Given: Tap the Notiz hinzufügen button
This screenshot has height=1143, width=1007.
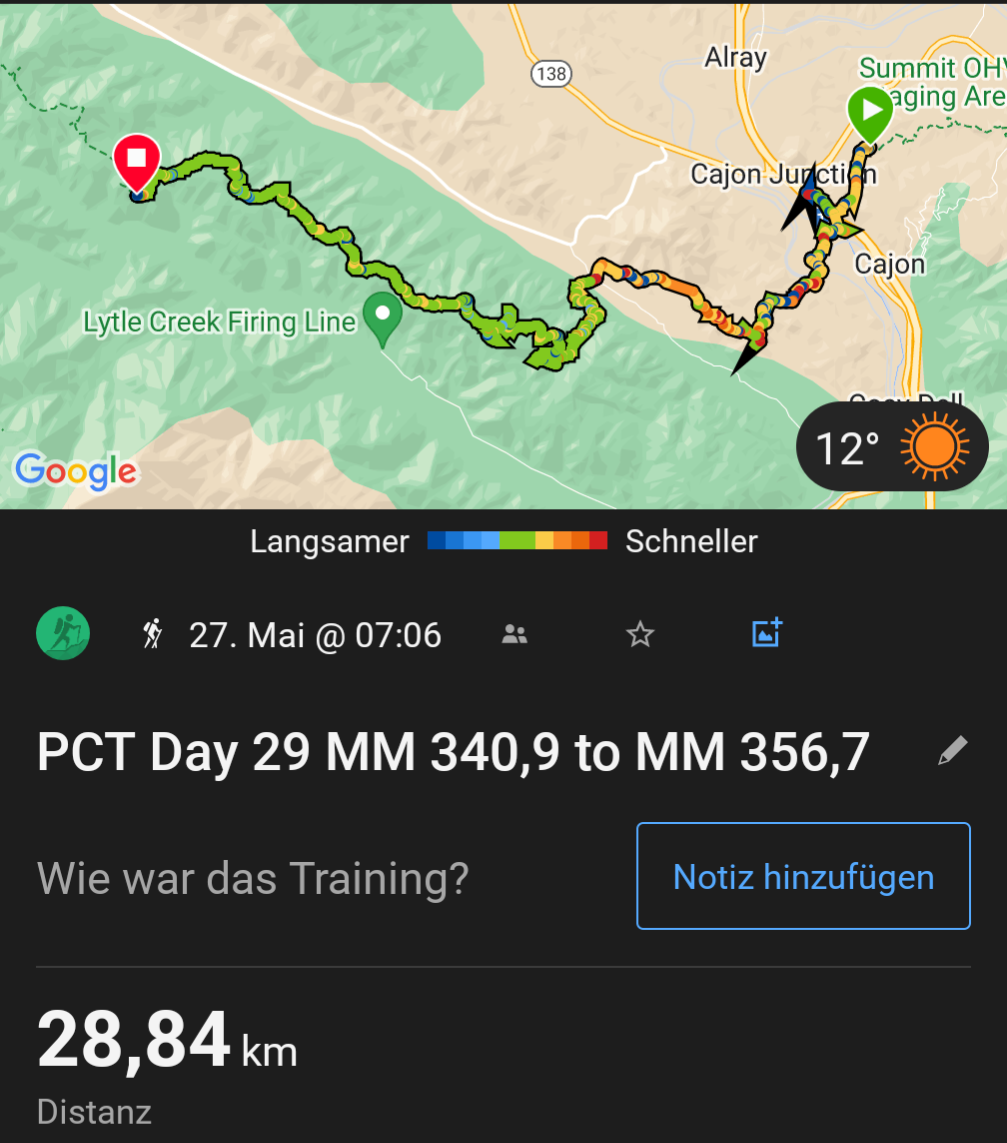Looking at the screenshot, I should (803, 877).
